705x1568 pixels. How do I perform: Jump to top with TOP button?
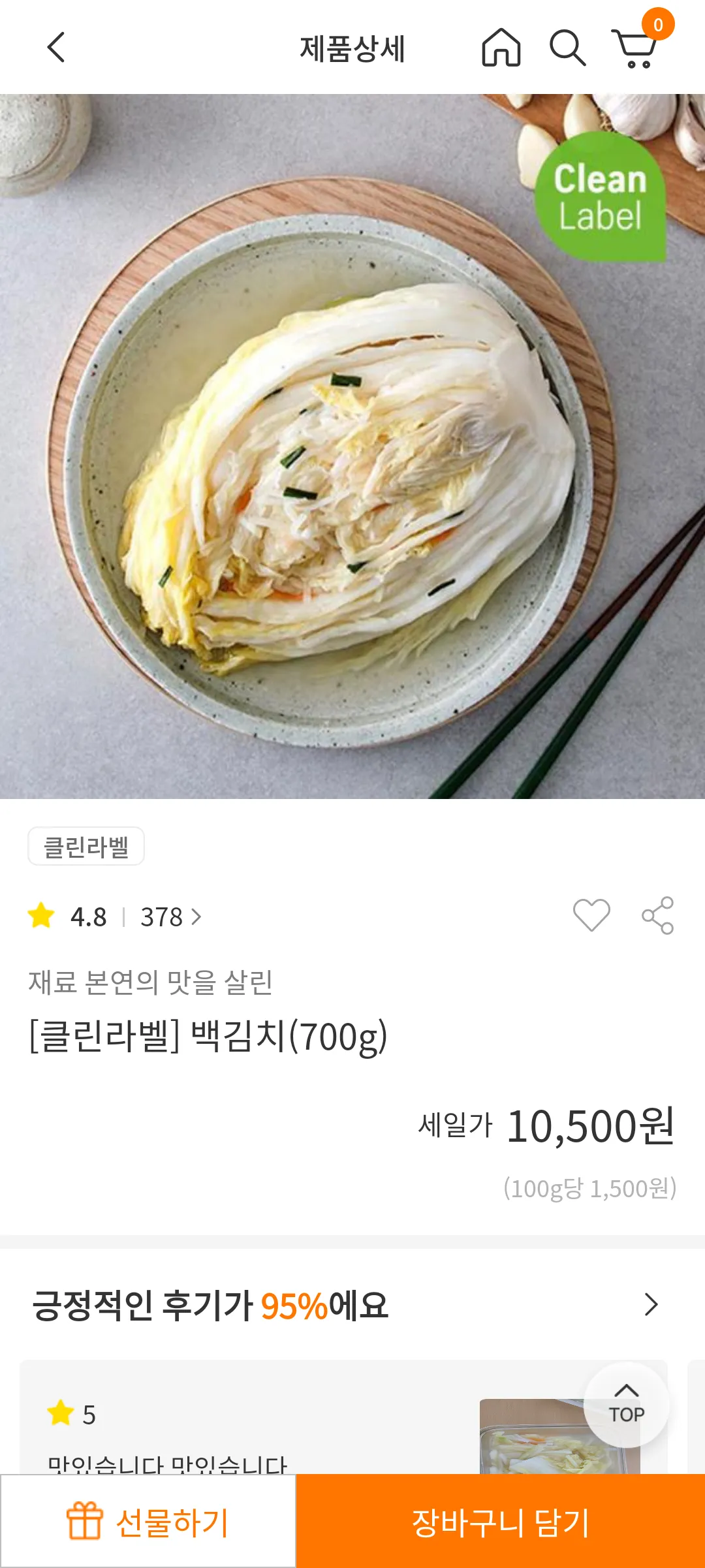coord(626,1405)
